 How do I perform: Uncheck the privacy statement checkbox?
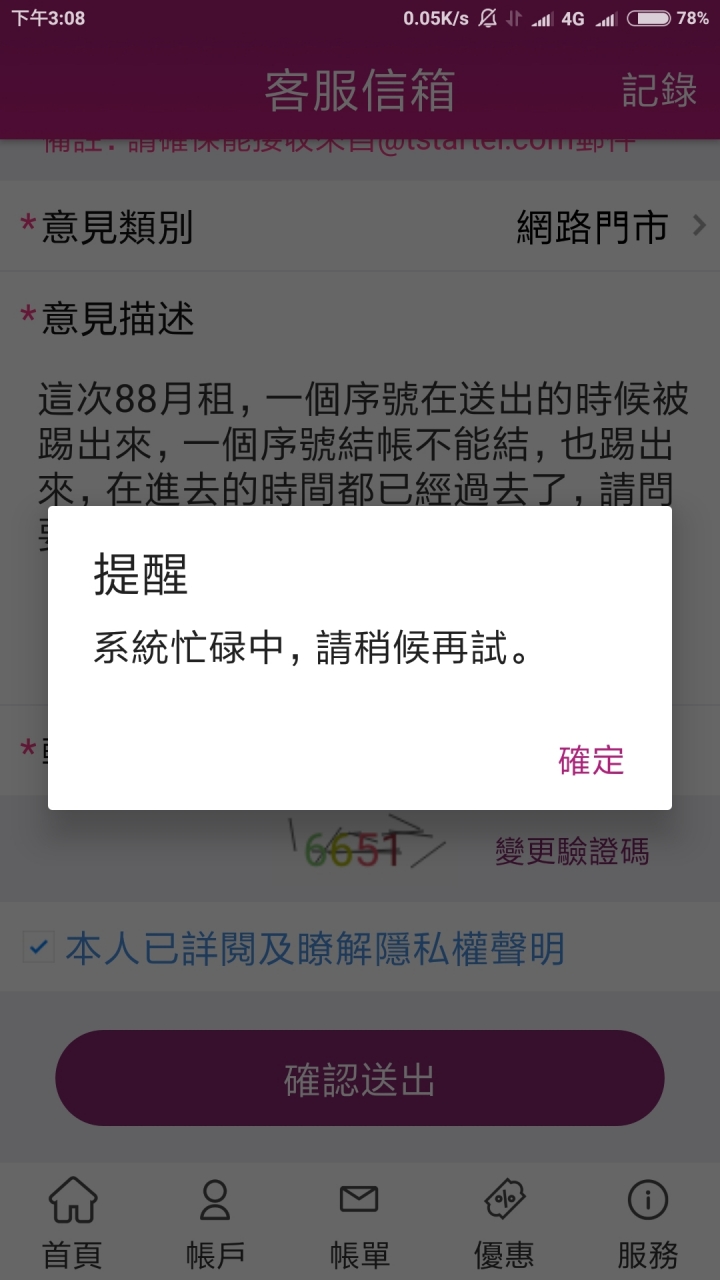point(39,948)
